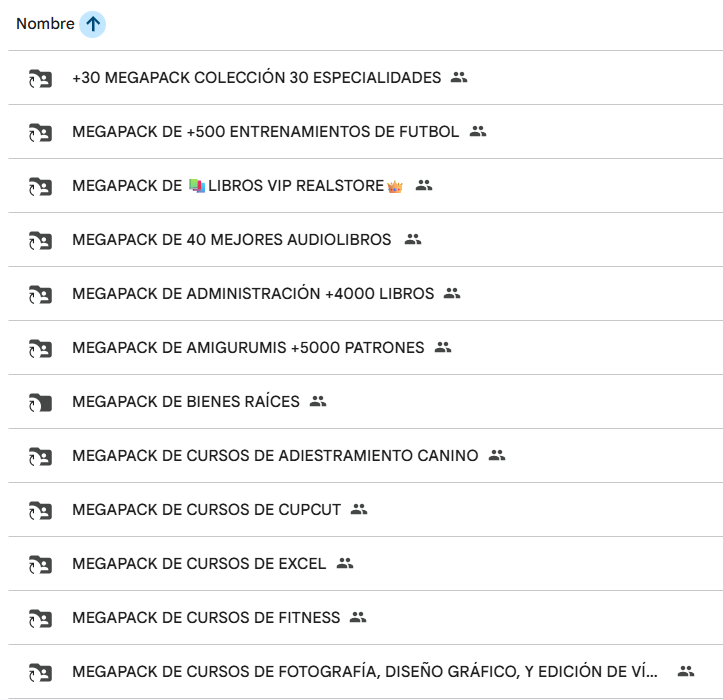The image size is (723, 700).
Task: Open Megapack de 40 Mejores Audiolibros
Action: pos(233,240)
